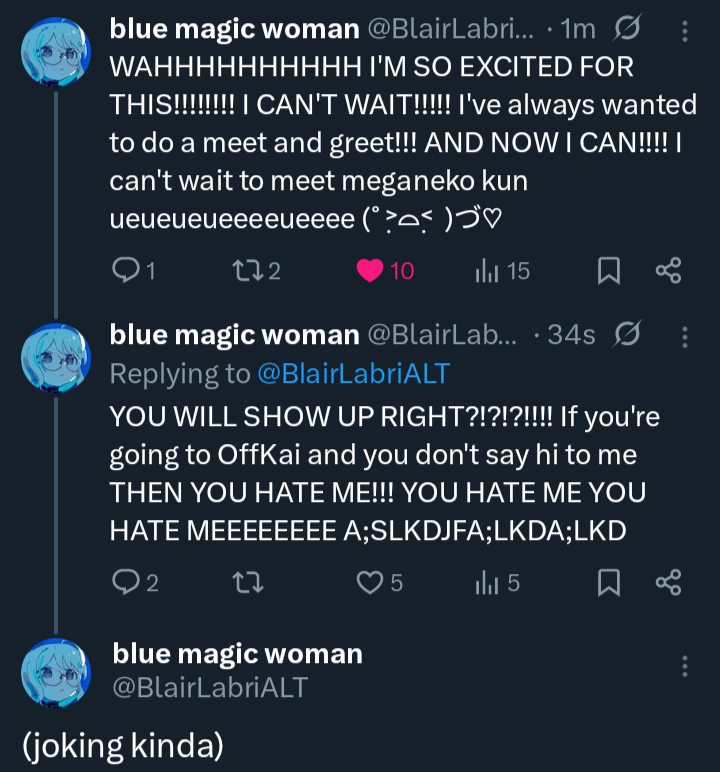Bookmark the meet and greet tweet
The height and width of the screenshot is (772, 720).
tap(609, 270)
